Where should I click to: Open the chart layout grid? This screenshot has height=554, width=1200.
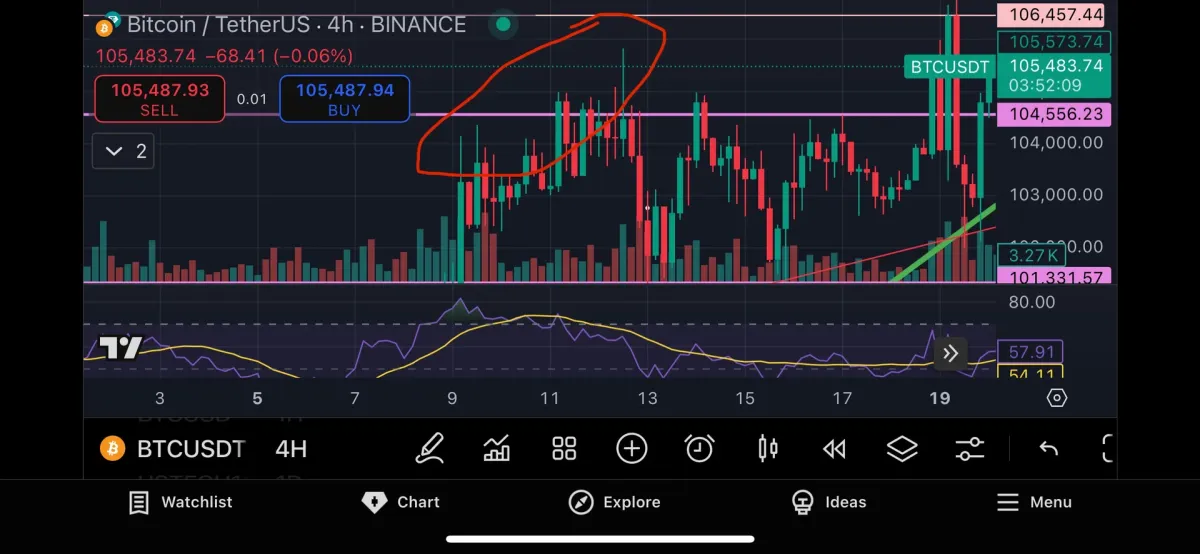564,449
